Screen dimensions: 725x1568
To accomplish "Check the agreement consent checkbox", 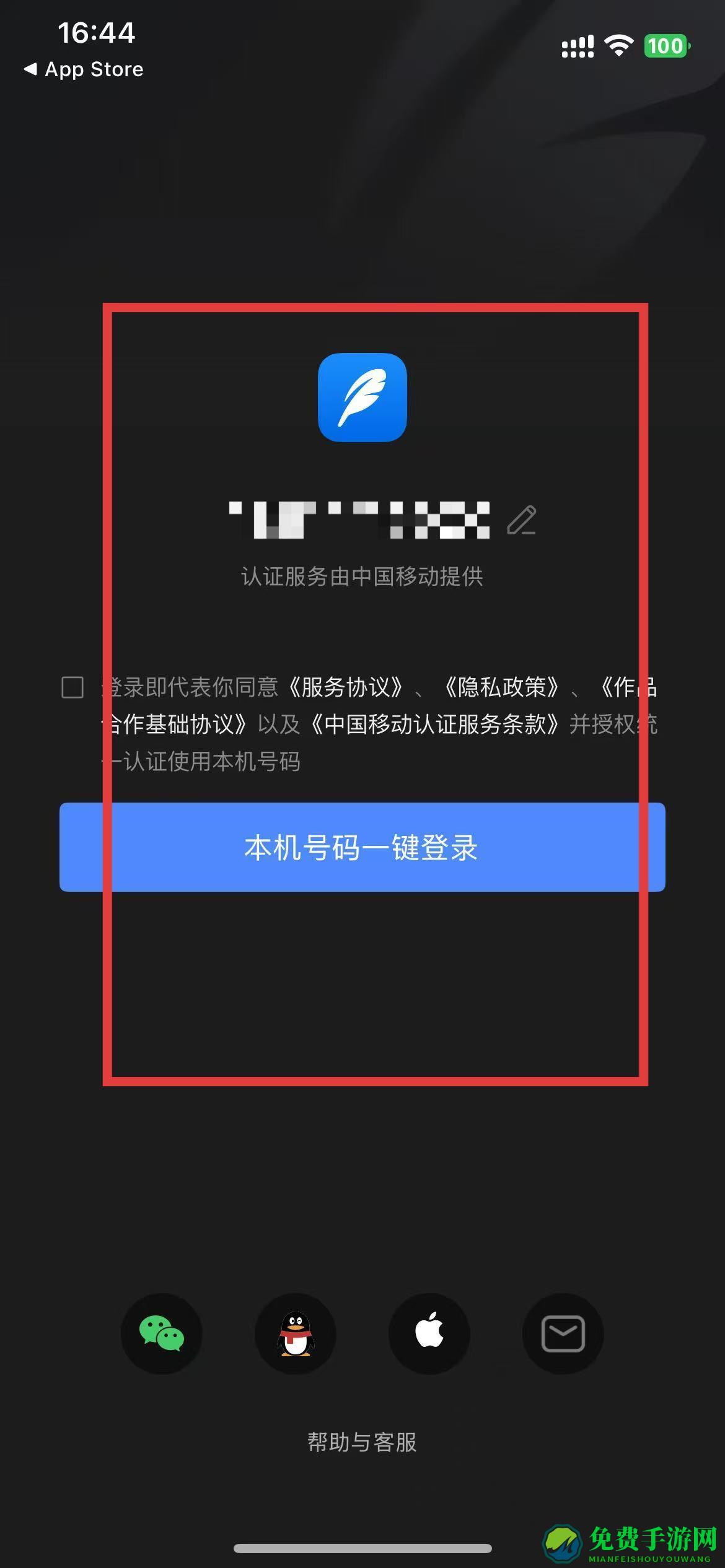I will [x=72, y=687].
